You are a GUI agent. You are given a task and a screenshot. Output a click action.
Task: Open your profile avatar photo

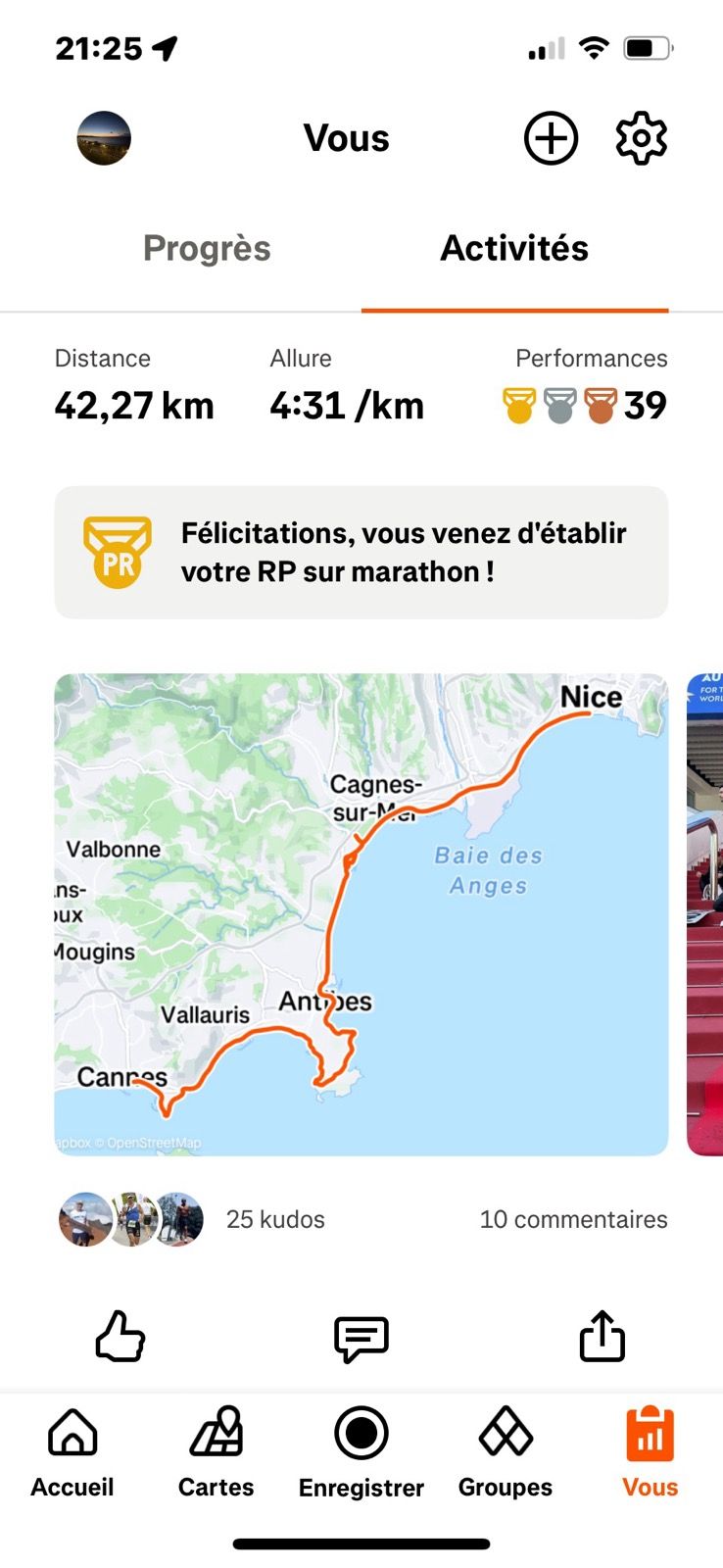(x=104, y=138)
